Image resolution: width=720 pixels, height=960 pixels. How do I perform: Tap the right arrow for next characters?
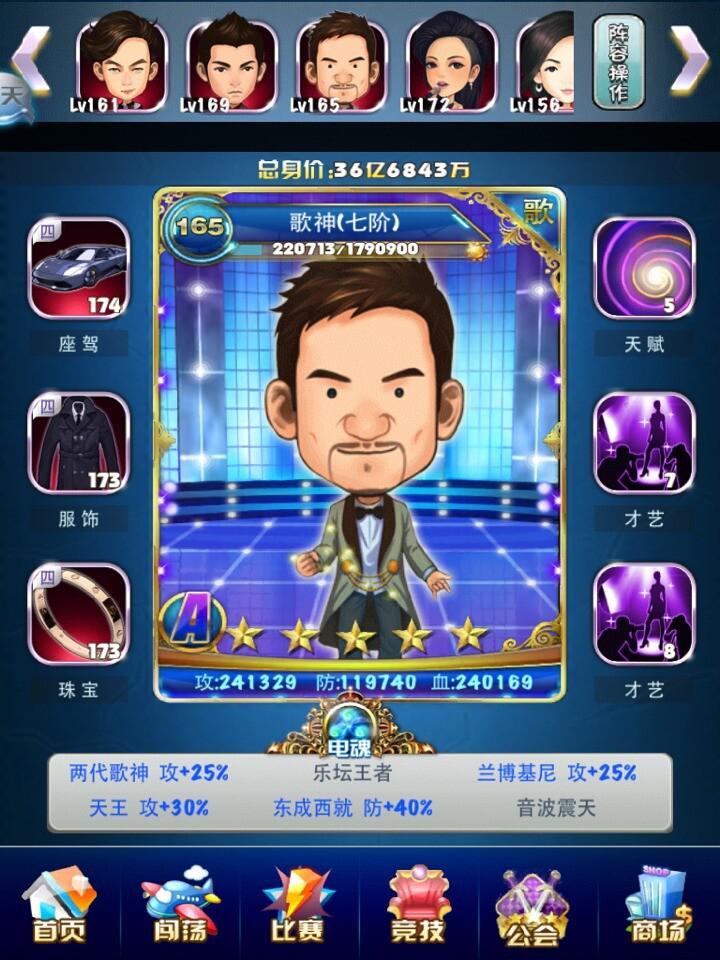click(688, 60)
